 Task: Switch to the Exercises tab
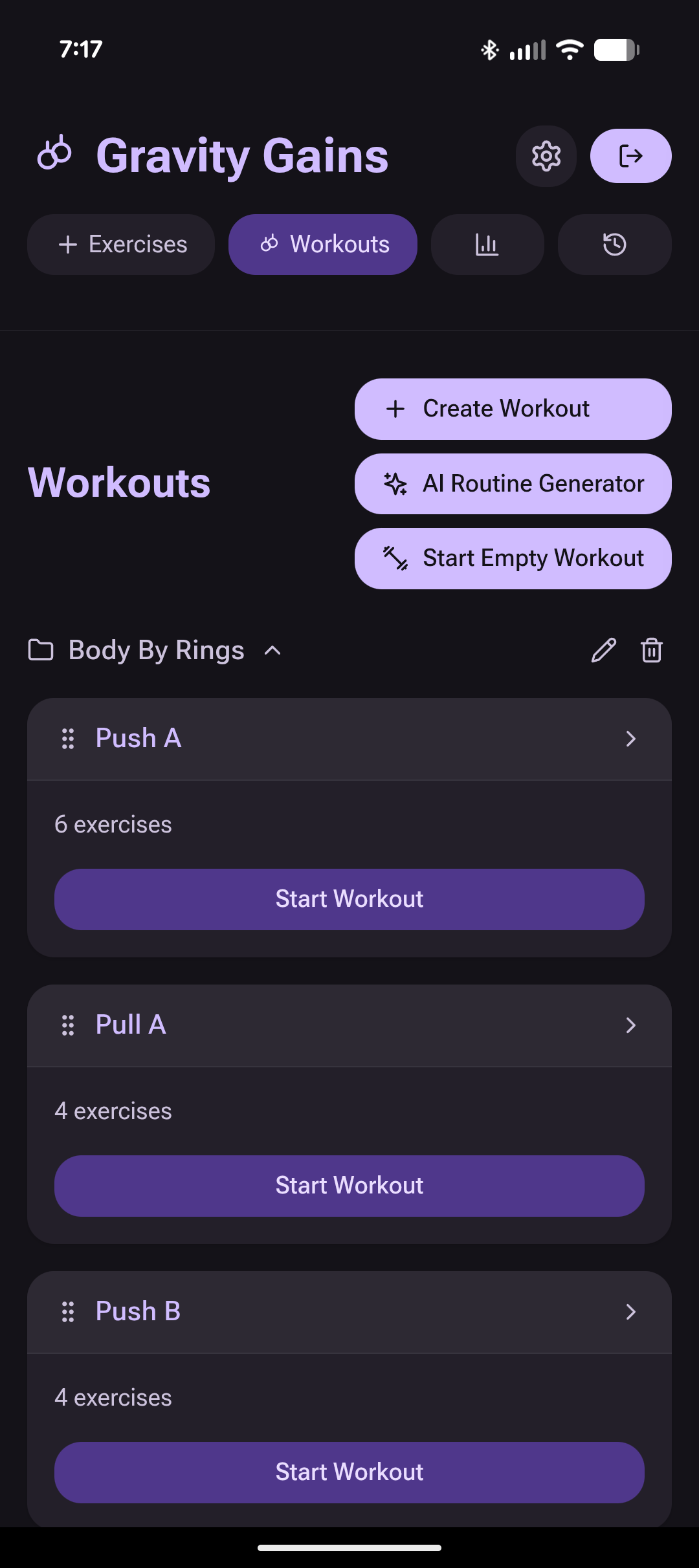(120, 245)
